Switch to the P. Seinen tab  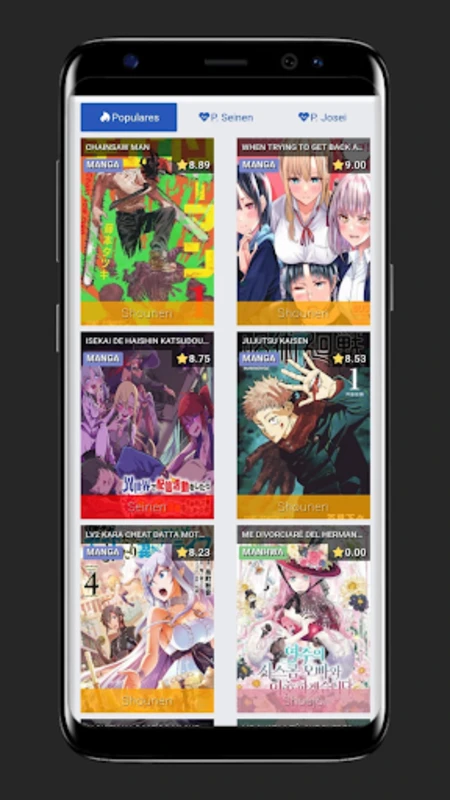click(226, 117)
